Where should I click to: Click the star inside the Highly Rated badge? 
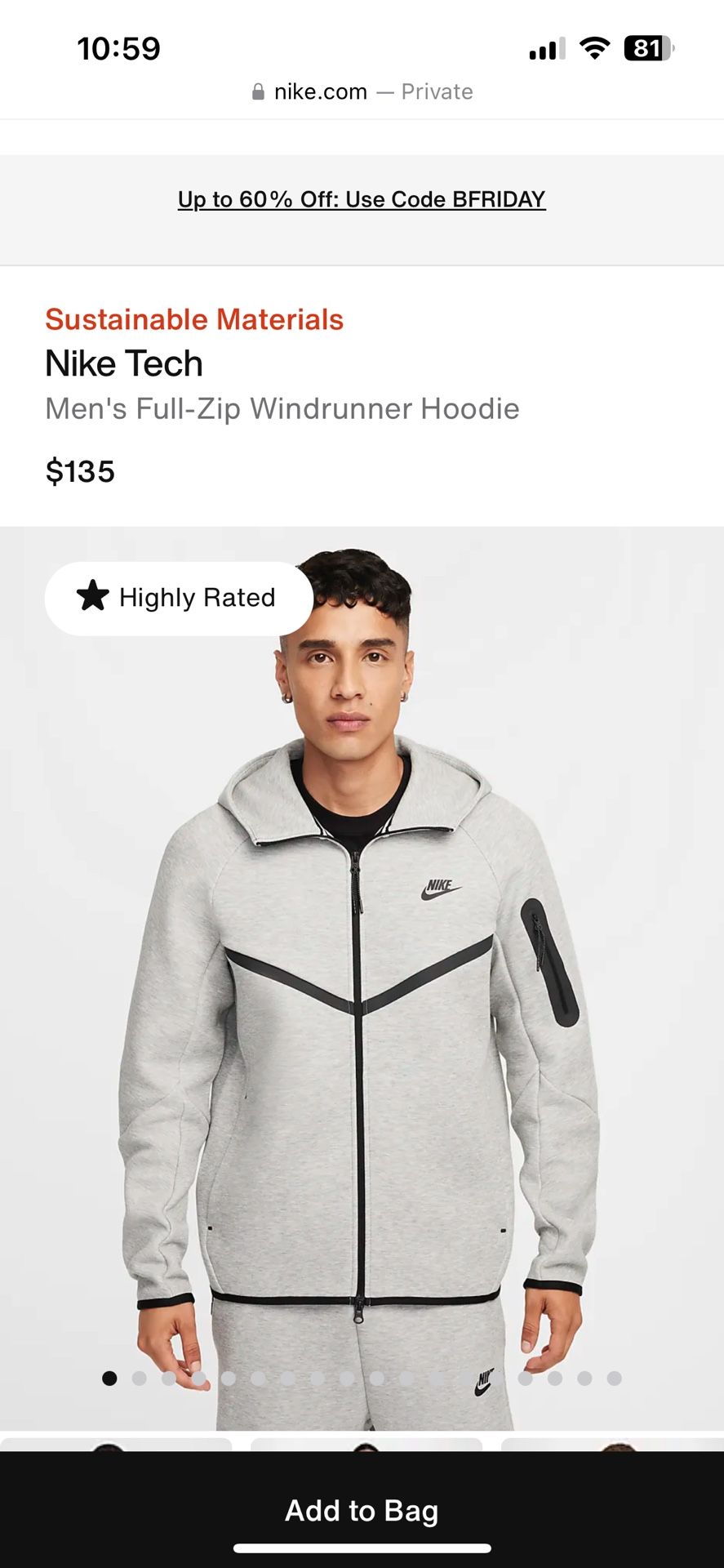[x=91, y=597]
